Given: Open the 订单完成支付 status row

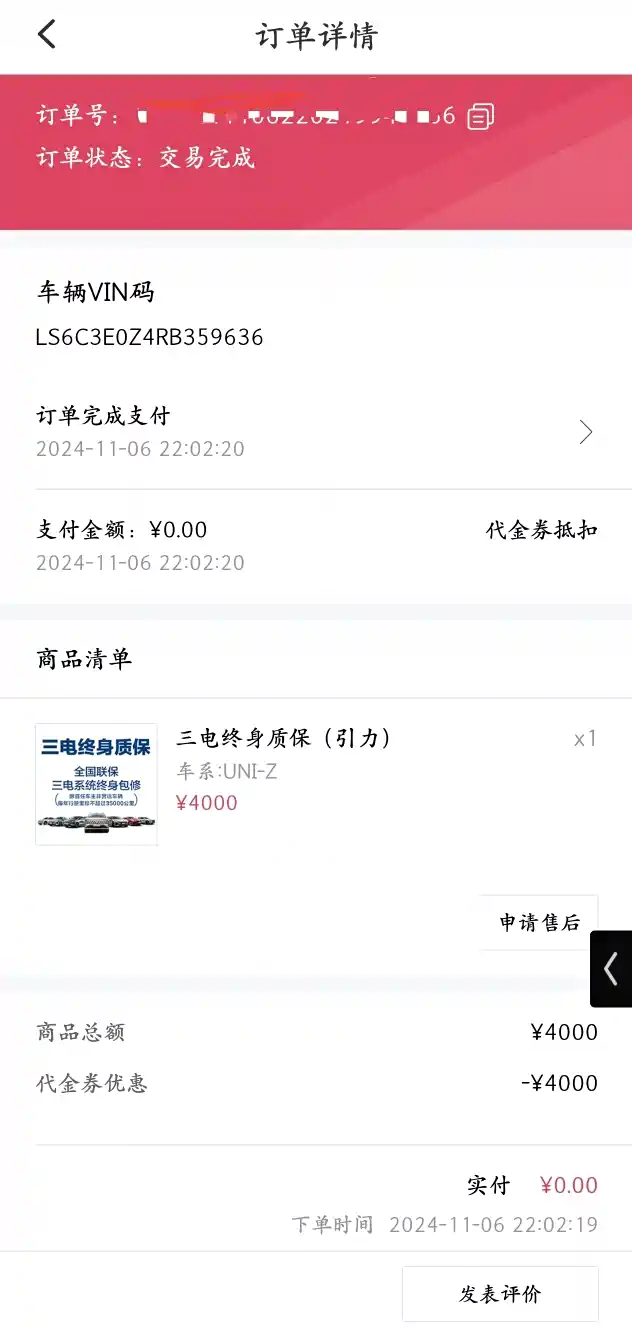Looking at the screenshot, I should pos(315,432).
